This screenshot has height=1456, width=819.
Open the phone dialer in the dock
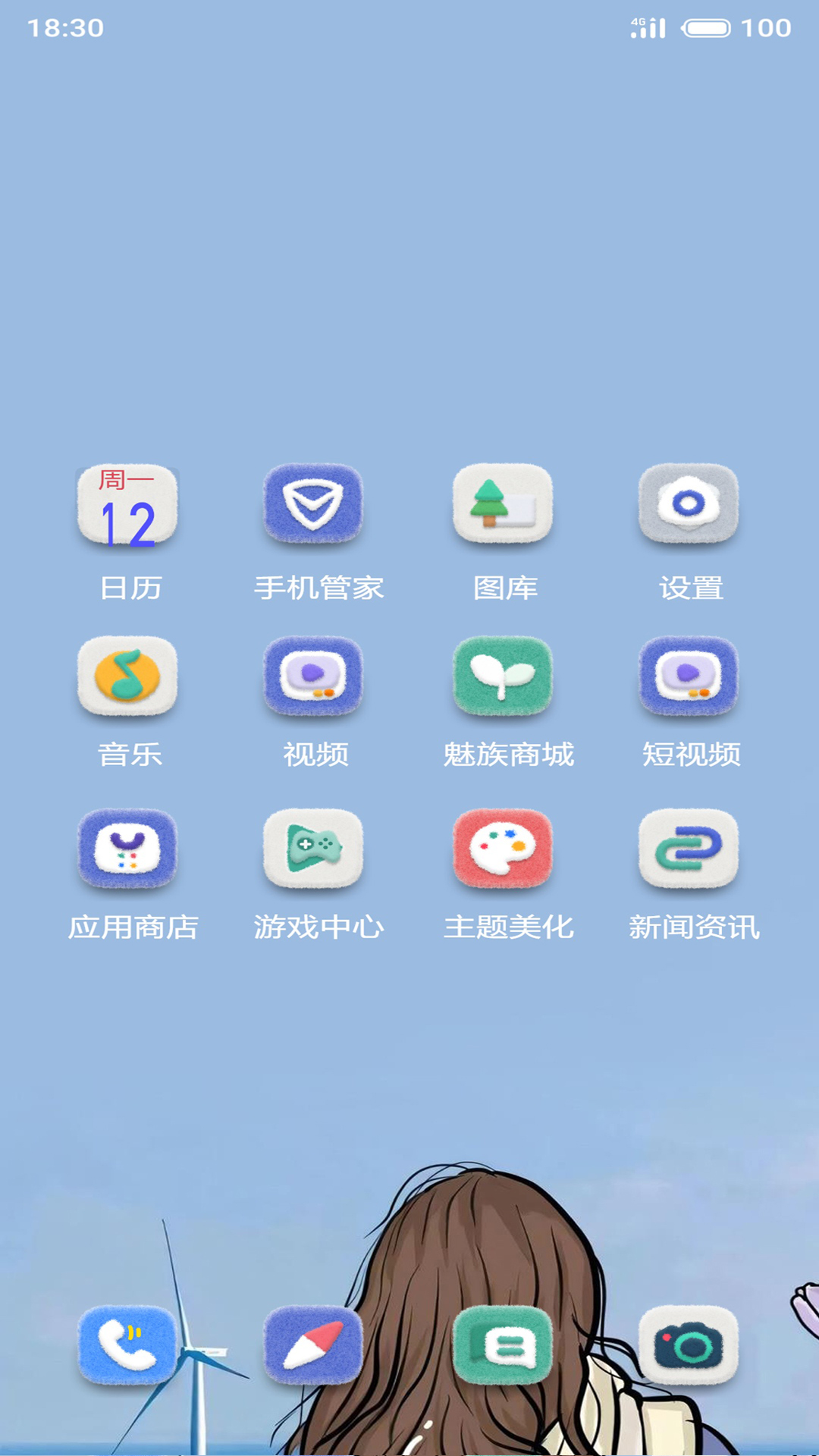127,1345
